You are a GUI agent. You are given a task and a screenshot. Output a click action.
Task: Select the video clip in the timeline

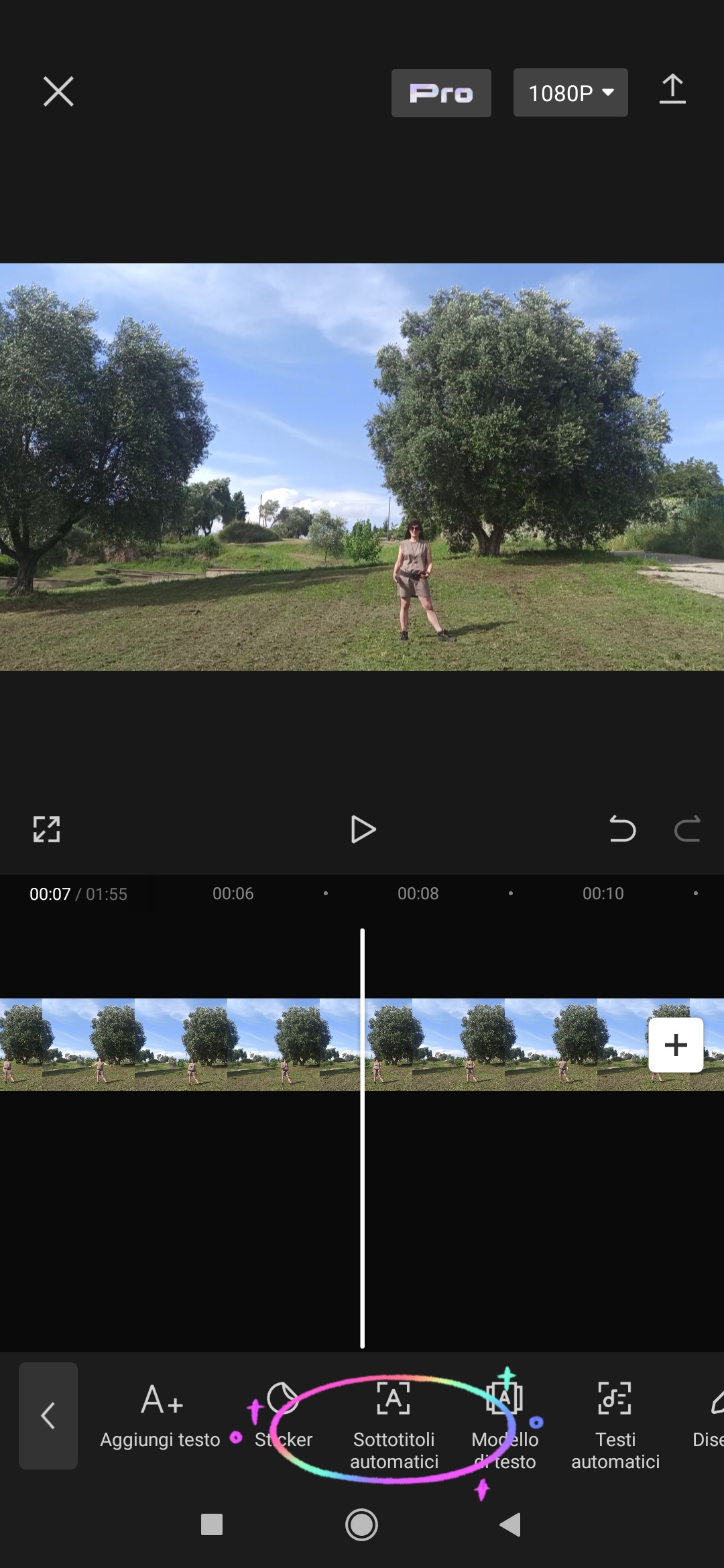[201, 1045]
